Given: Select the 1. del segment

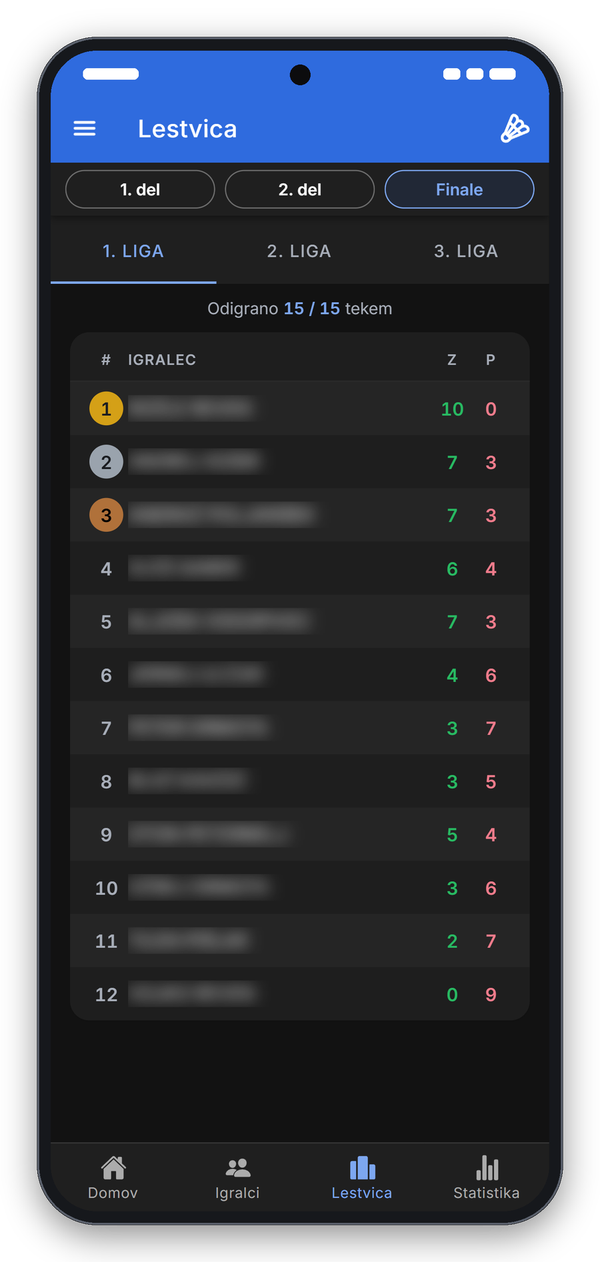Looking at the screenshot, I should 140,189.
